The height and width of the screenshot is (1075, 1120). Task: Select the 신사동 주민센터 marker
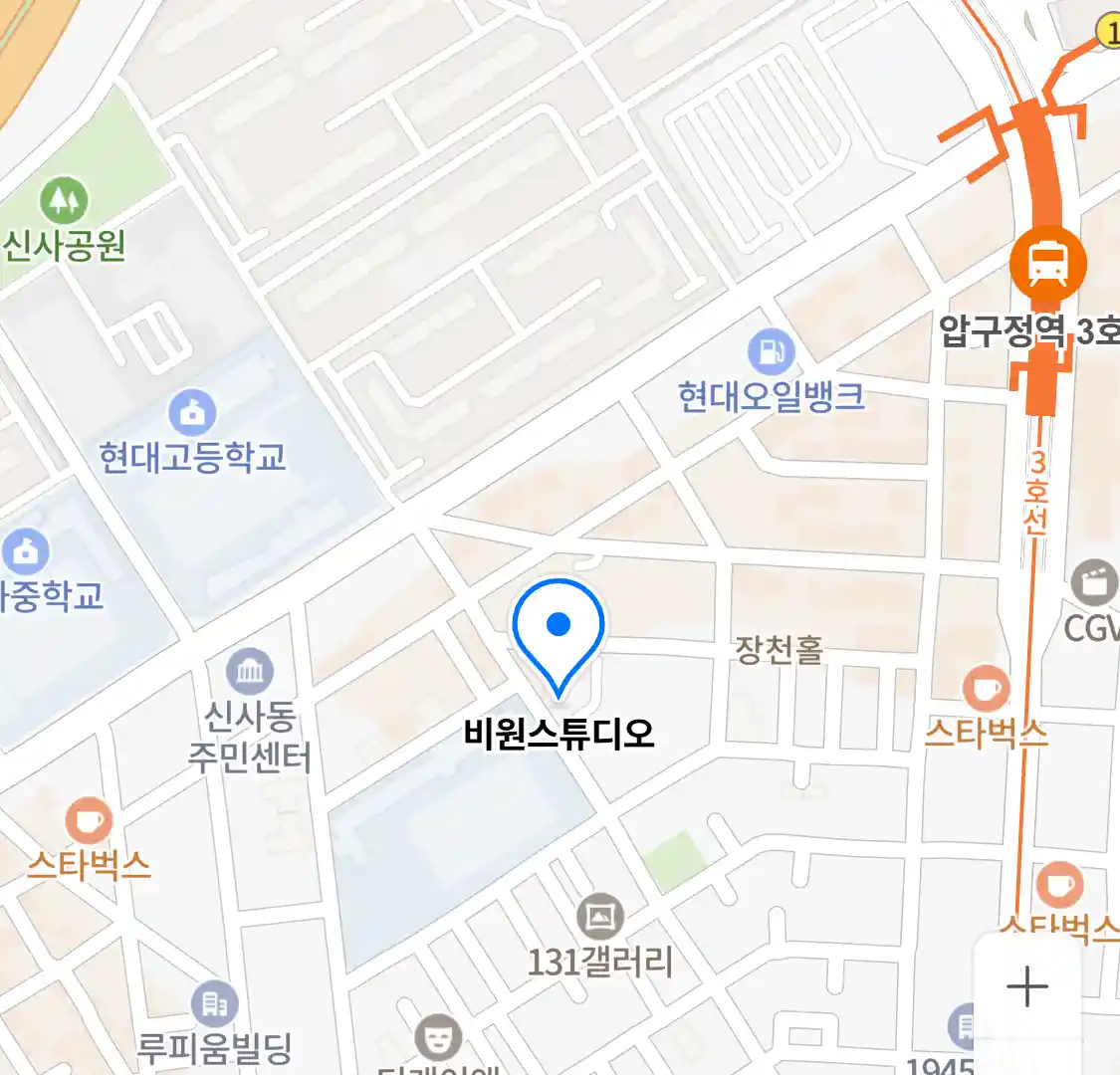point(250,673)
